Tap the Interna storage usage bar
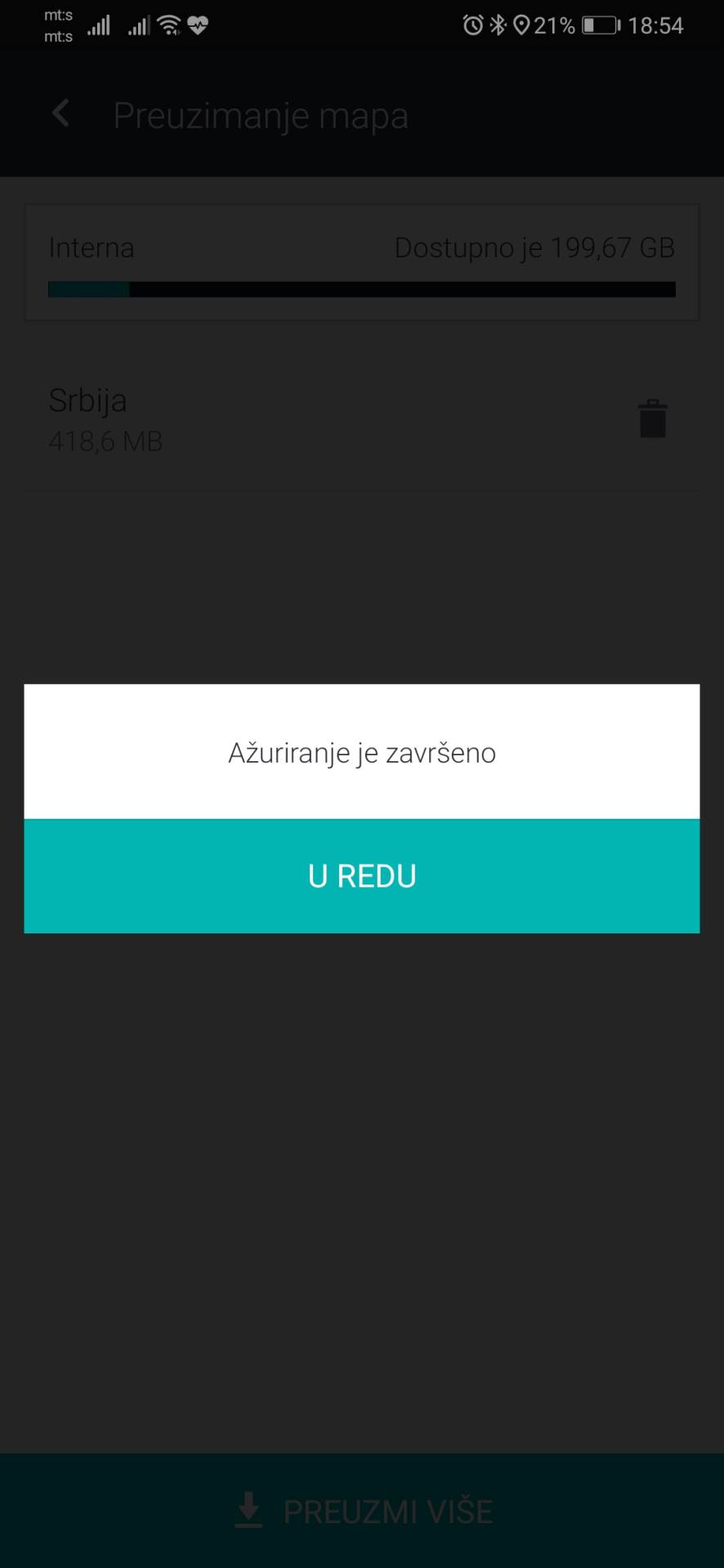 tap(362, 289)
